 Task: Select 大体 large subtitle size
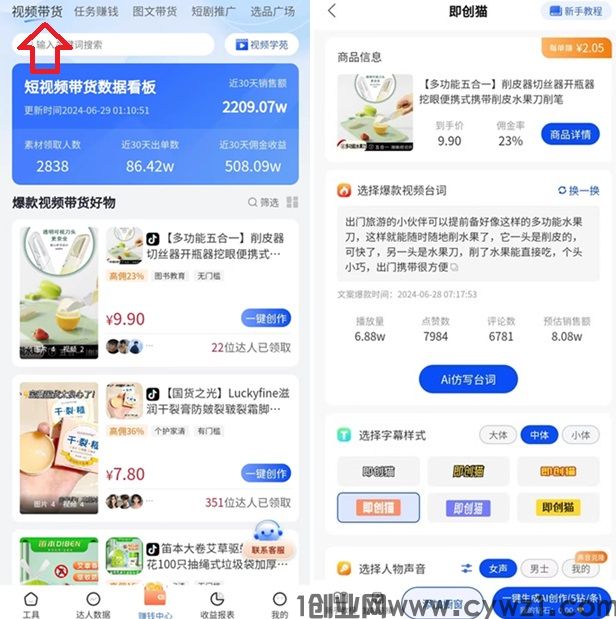point(499,435)
